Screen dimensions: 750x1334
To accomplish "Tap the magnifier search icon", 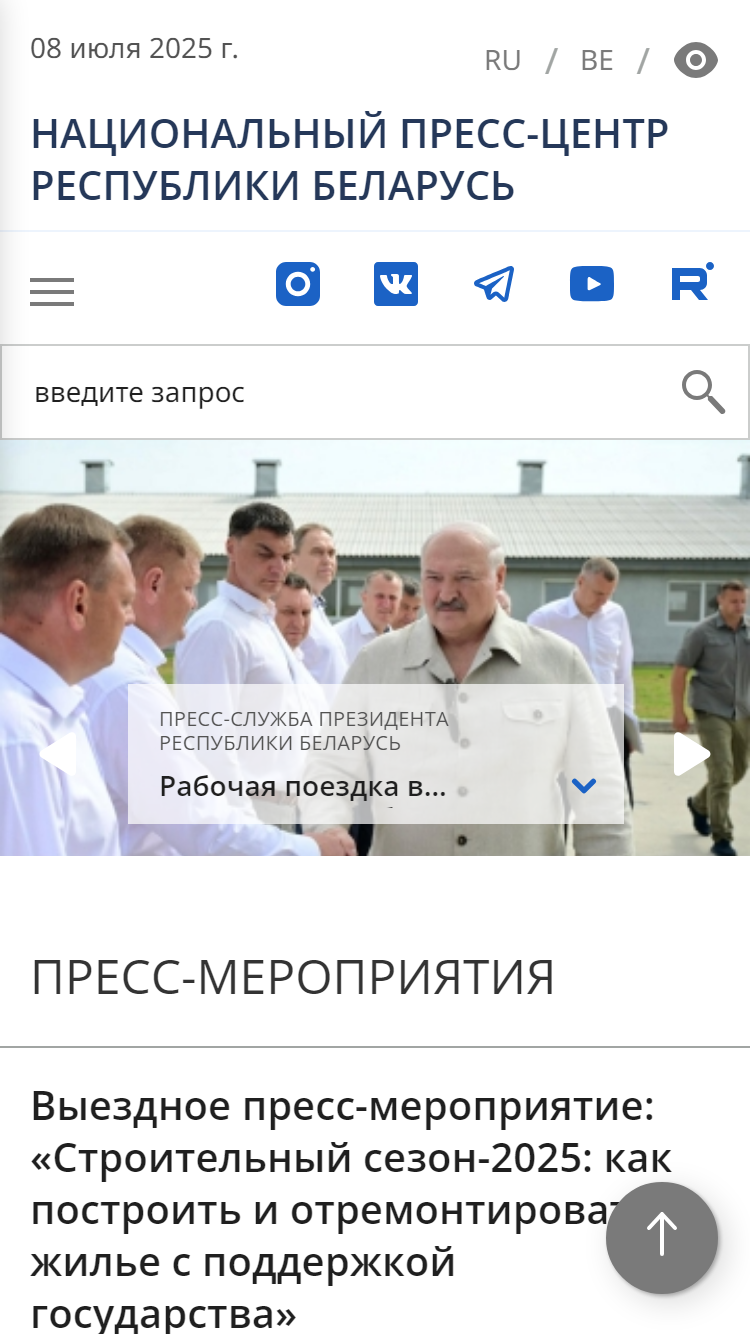I will coord(703,392).
